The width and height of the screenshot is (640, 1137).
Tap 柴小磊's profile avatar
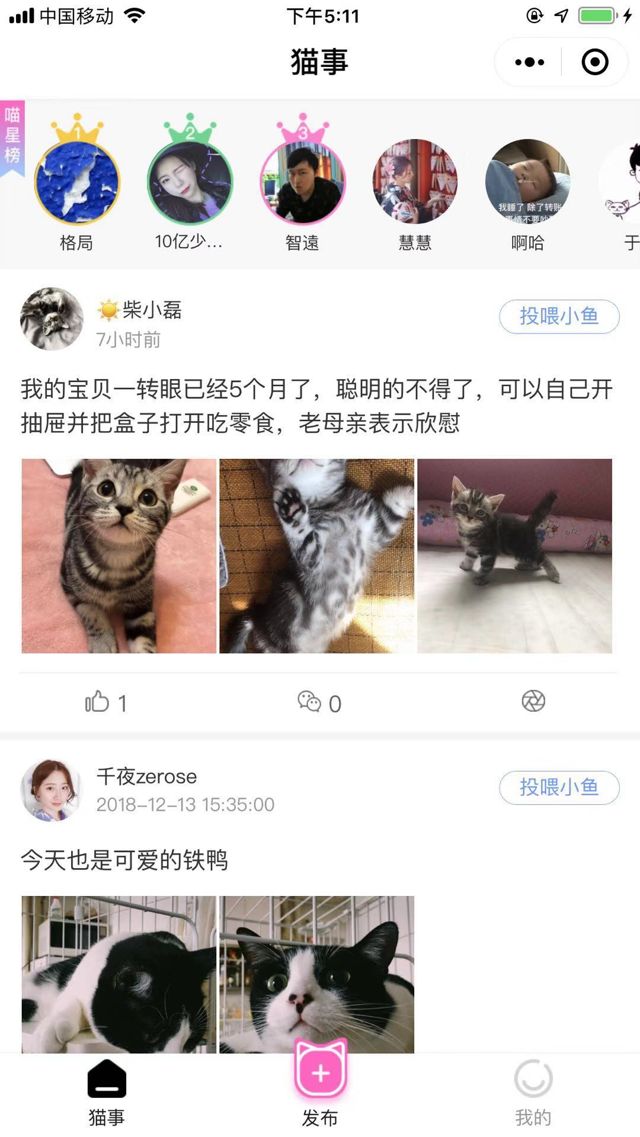click(x=51, y=319)
